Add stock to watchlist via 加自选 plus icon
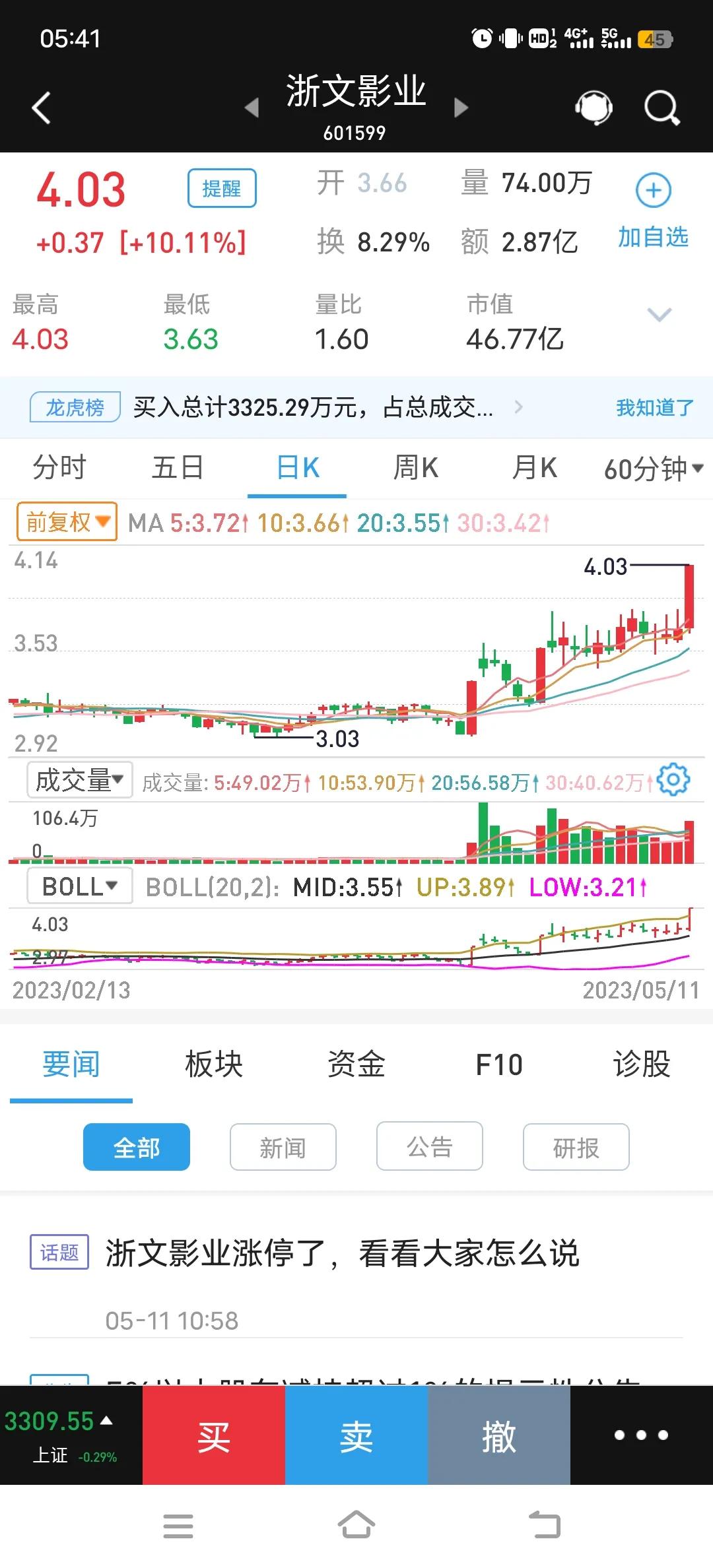Viewport: 713px width, 1568px height. point(652,189)
